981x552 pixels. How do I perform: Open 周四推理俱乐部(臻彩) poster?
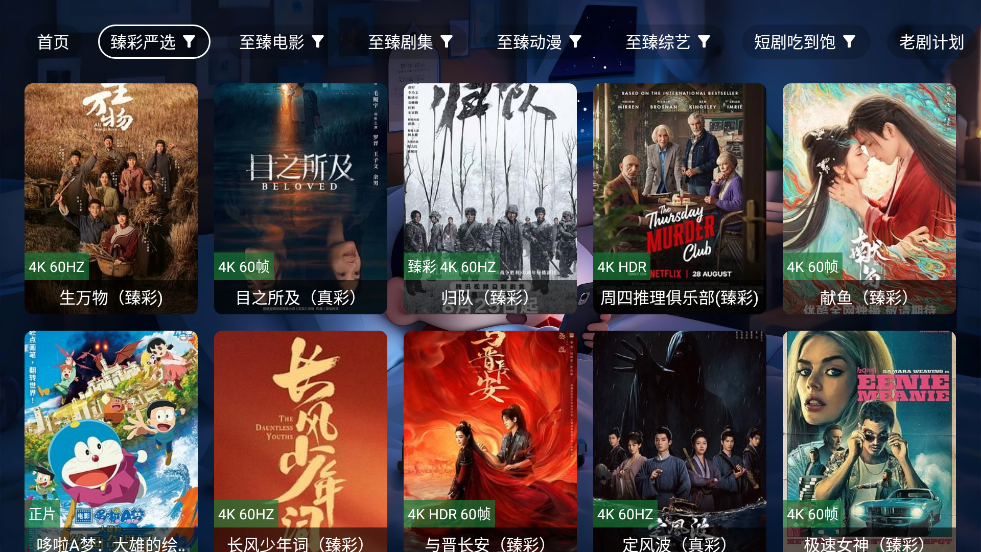pos(679,198)
